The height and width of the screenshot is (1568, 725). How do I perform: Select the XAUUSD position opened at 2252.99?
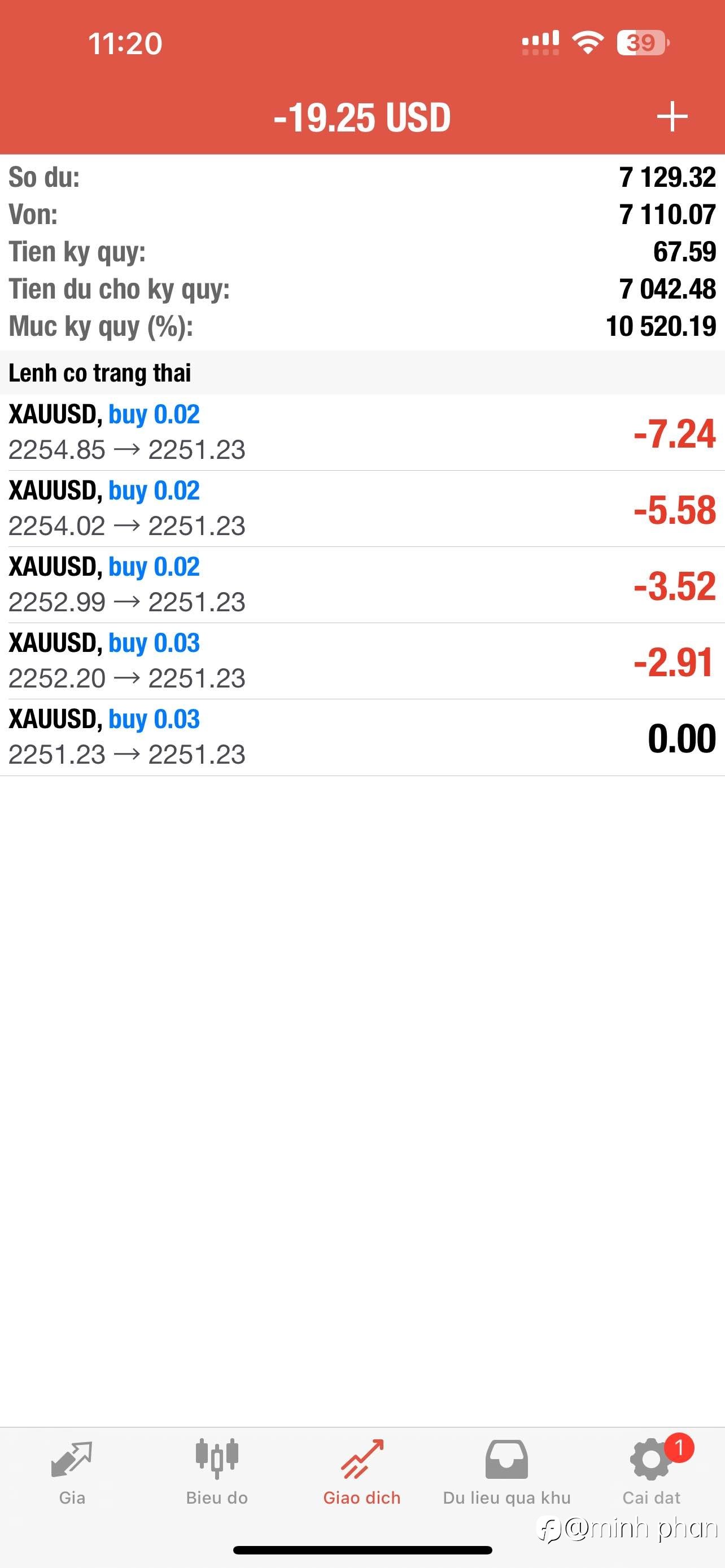tap(362, 584)
